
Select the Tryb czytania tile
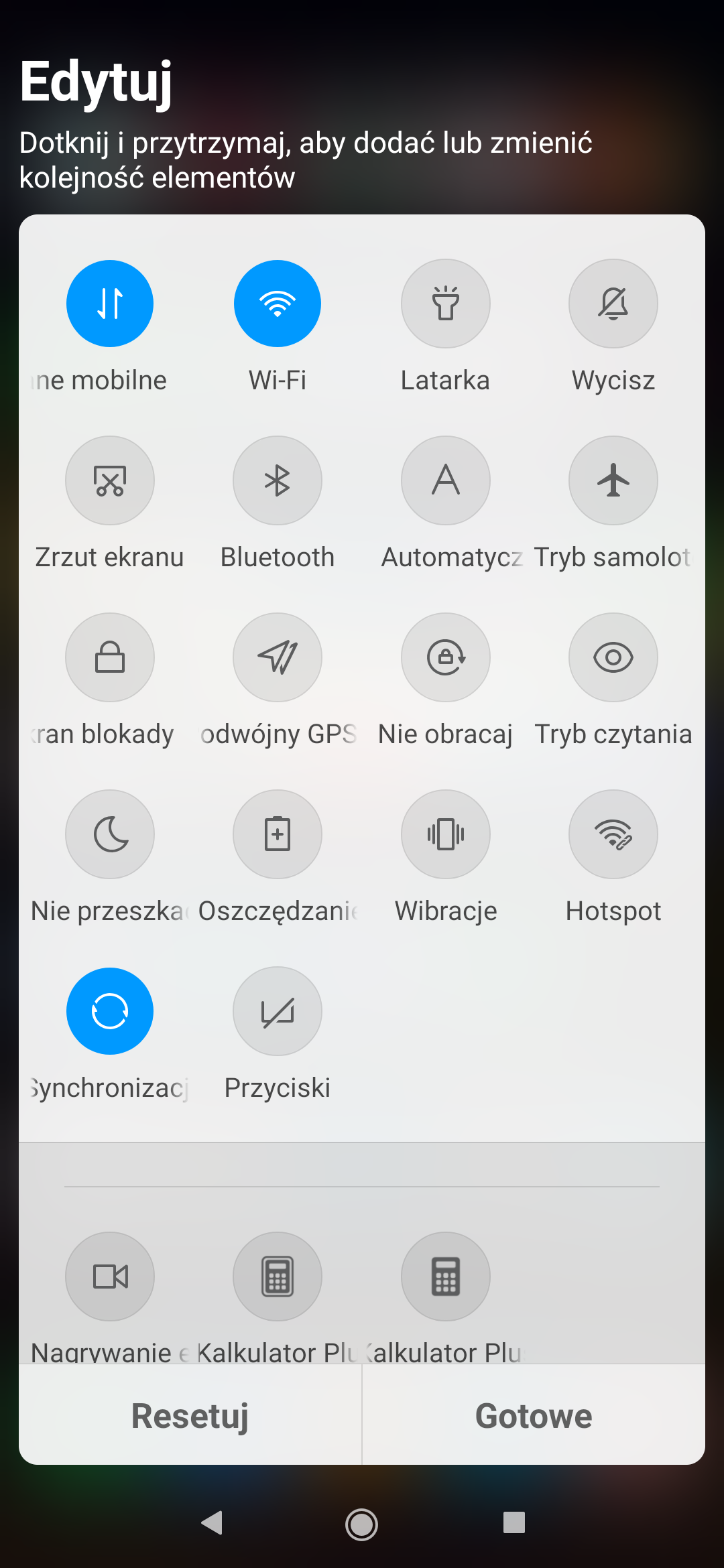click(613, 657)
